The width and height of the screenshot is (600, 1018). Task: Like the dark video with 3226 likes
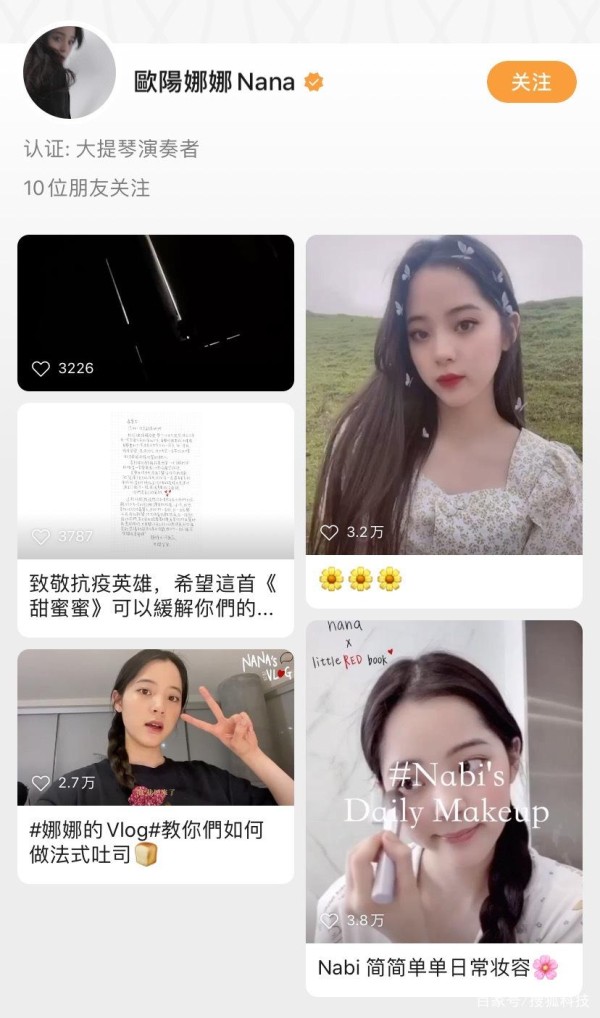[x=41, y=369]
